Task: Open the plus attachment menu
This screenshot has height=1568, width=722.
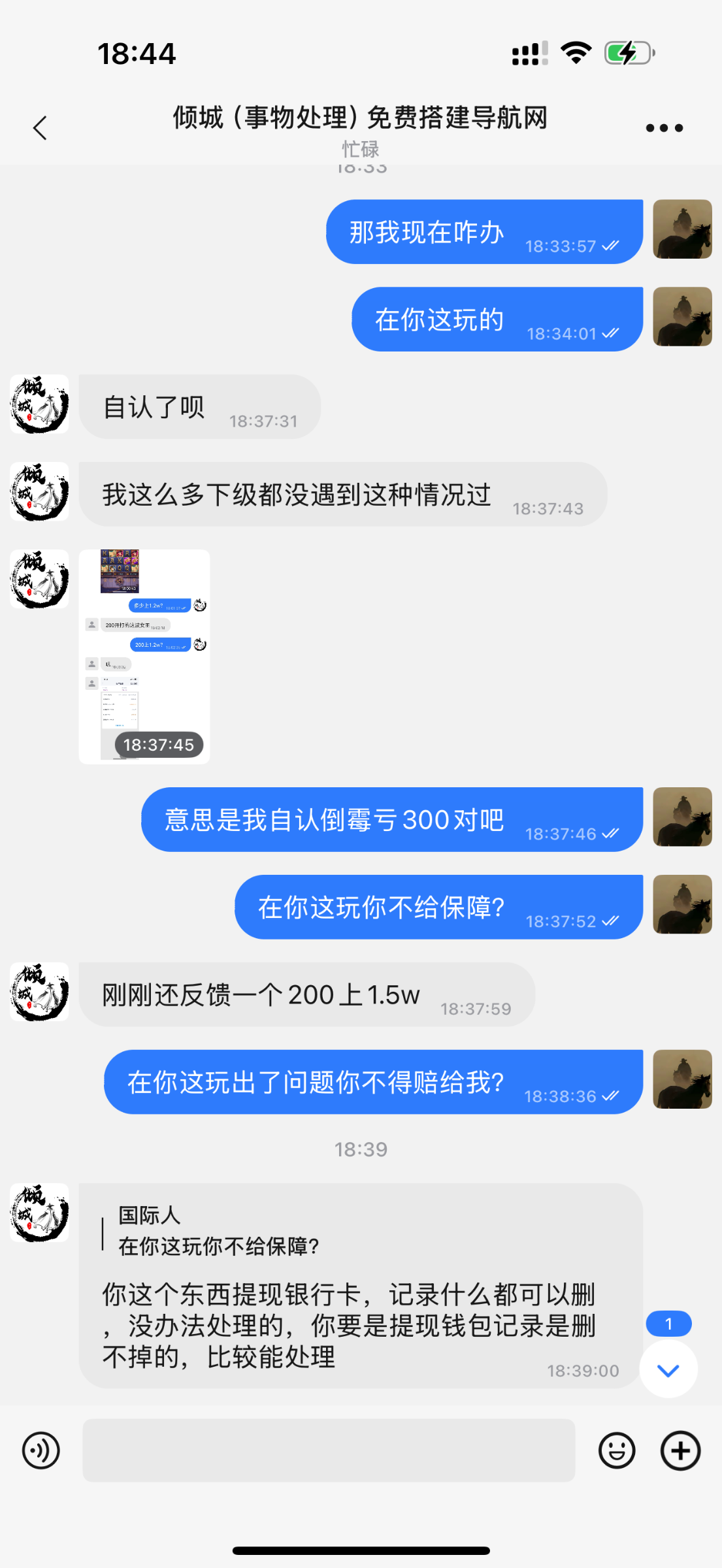Action: [x=680, y=1450]
